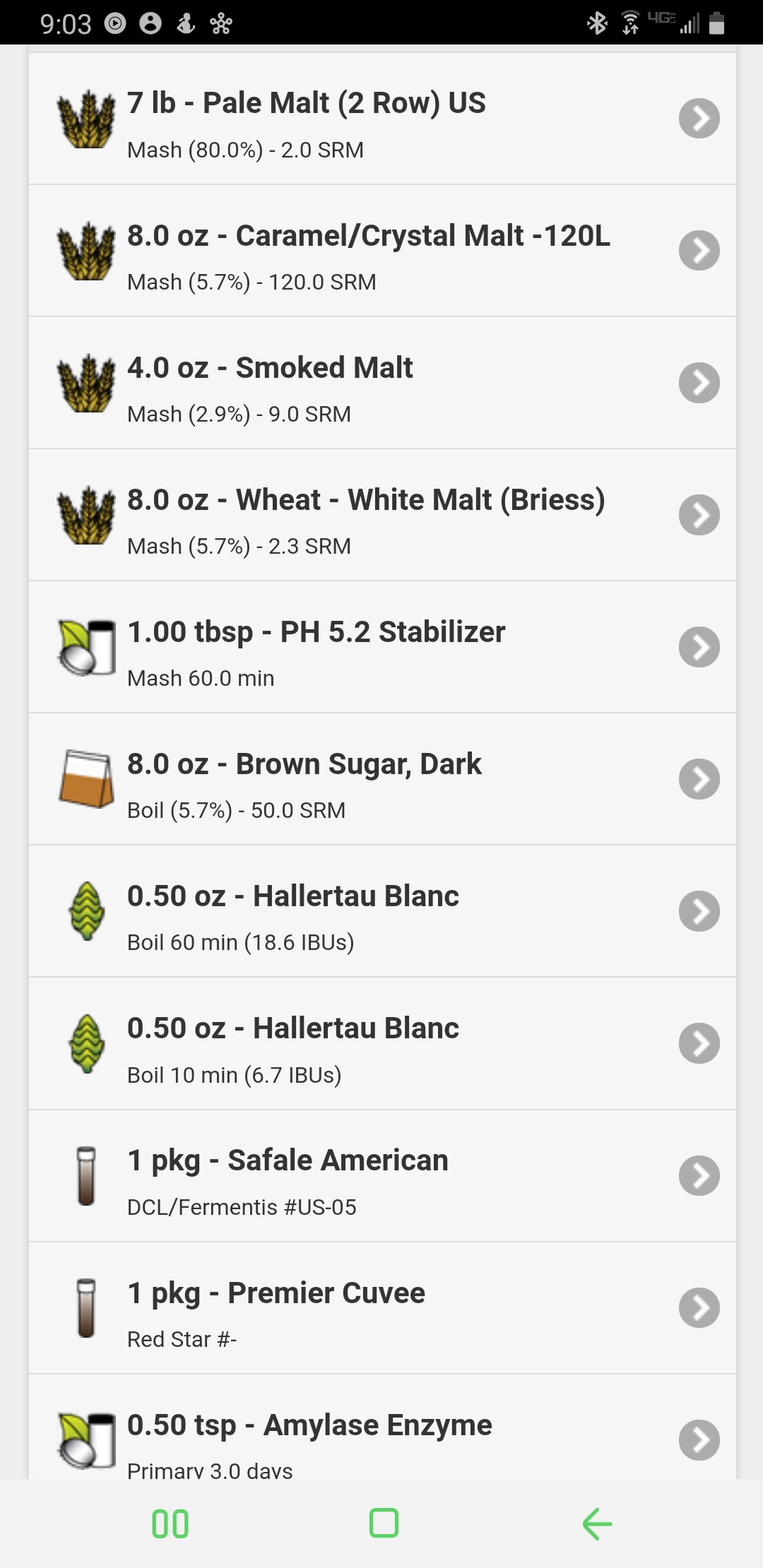The image size is (763, 1568).
Task: Open the PH 5.2 Stabilizer entry
Action: [382, 647]
